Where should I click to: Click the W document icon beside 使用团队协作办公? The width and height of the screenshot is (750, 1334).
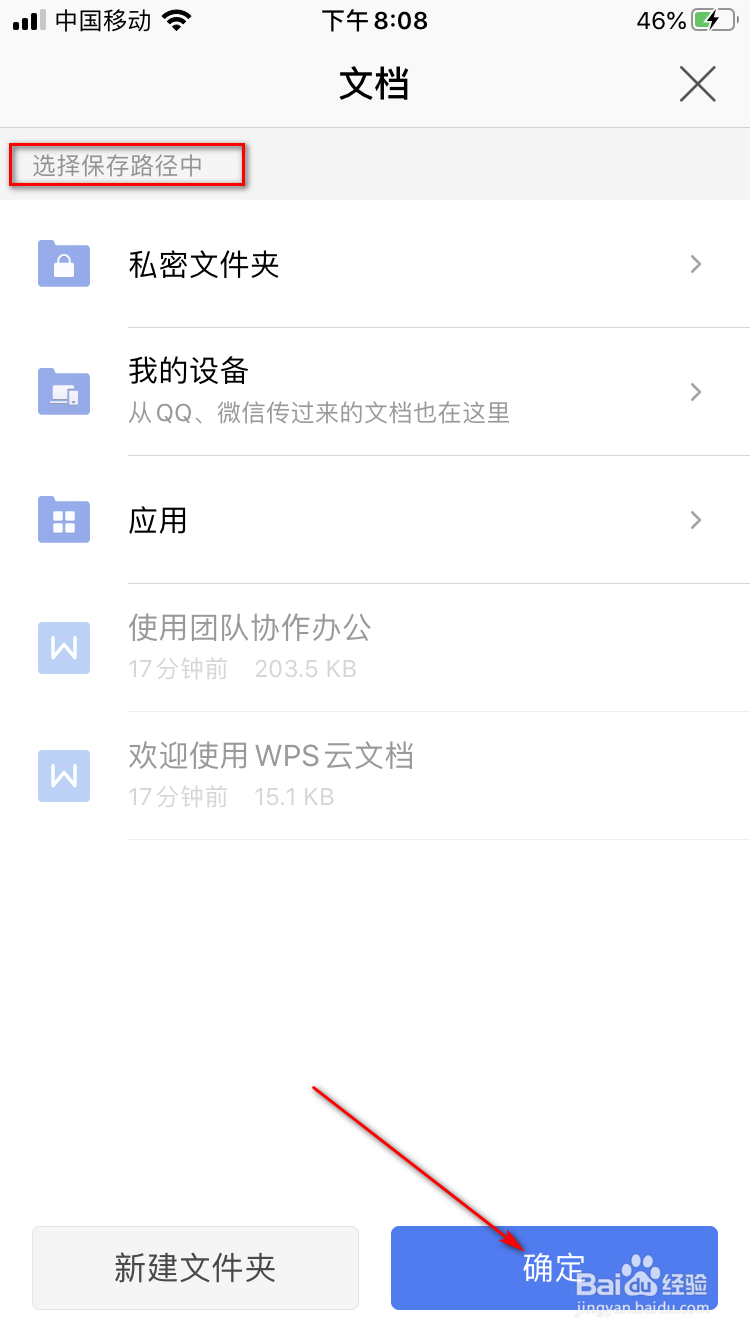coord(63,647)
